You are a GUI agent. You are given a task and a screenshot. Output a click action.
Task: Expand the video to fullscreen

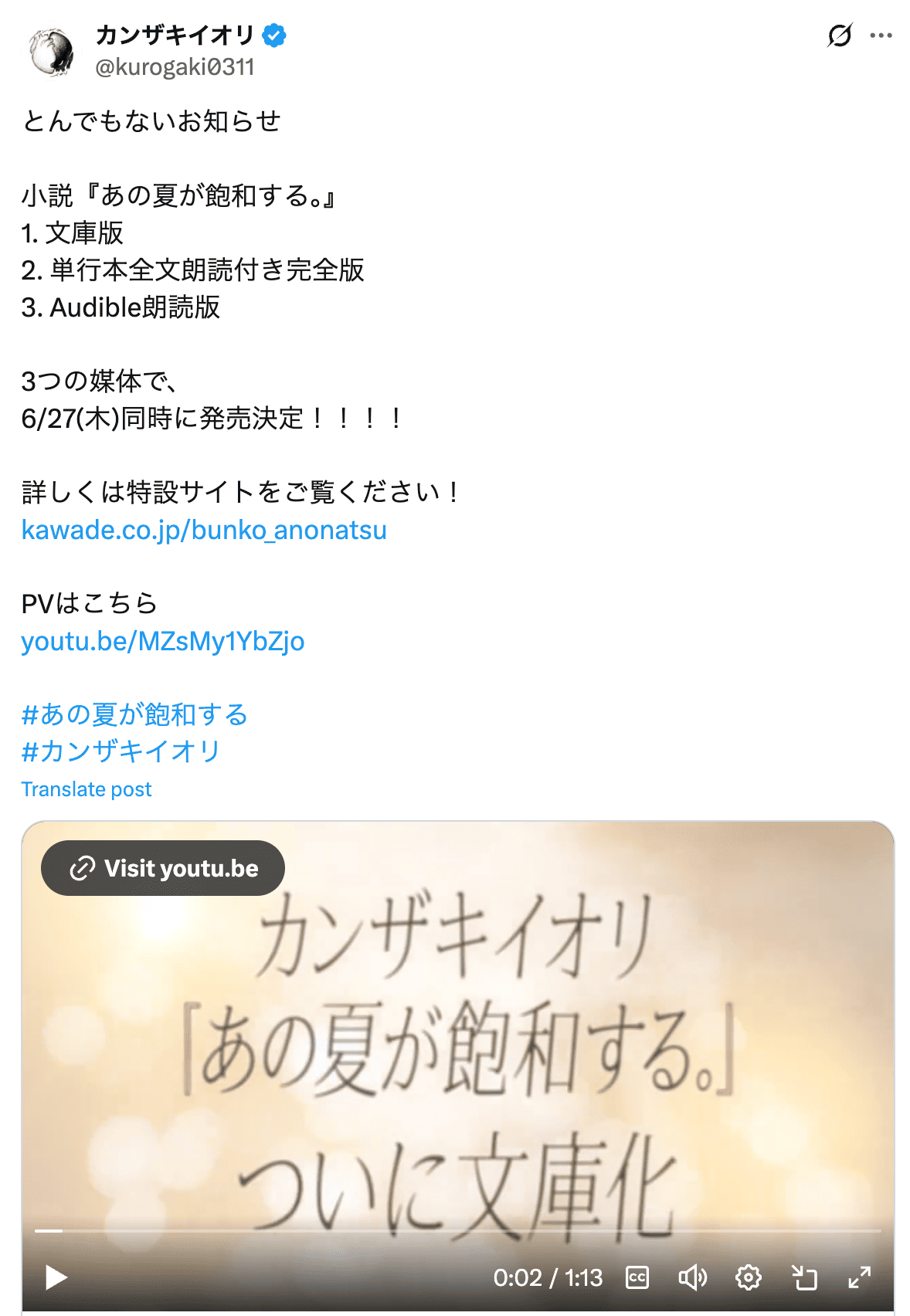[859, 1278]
